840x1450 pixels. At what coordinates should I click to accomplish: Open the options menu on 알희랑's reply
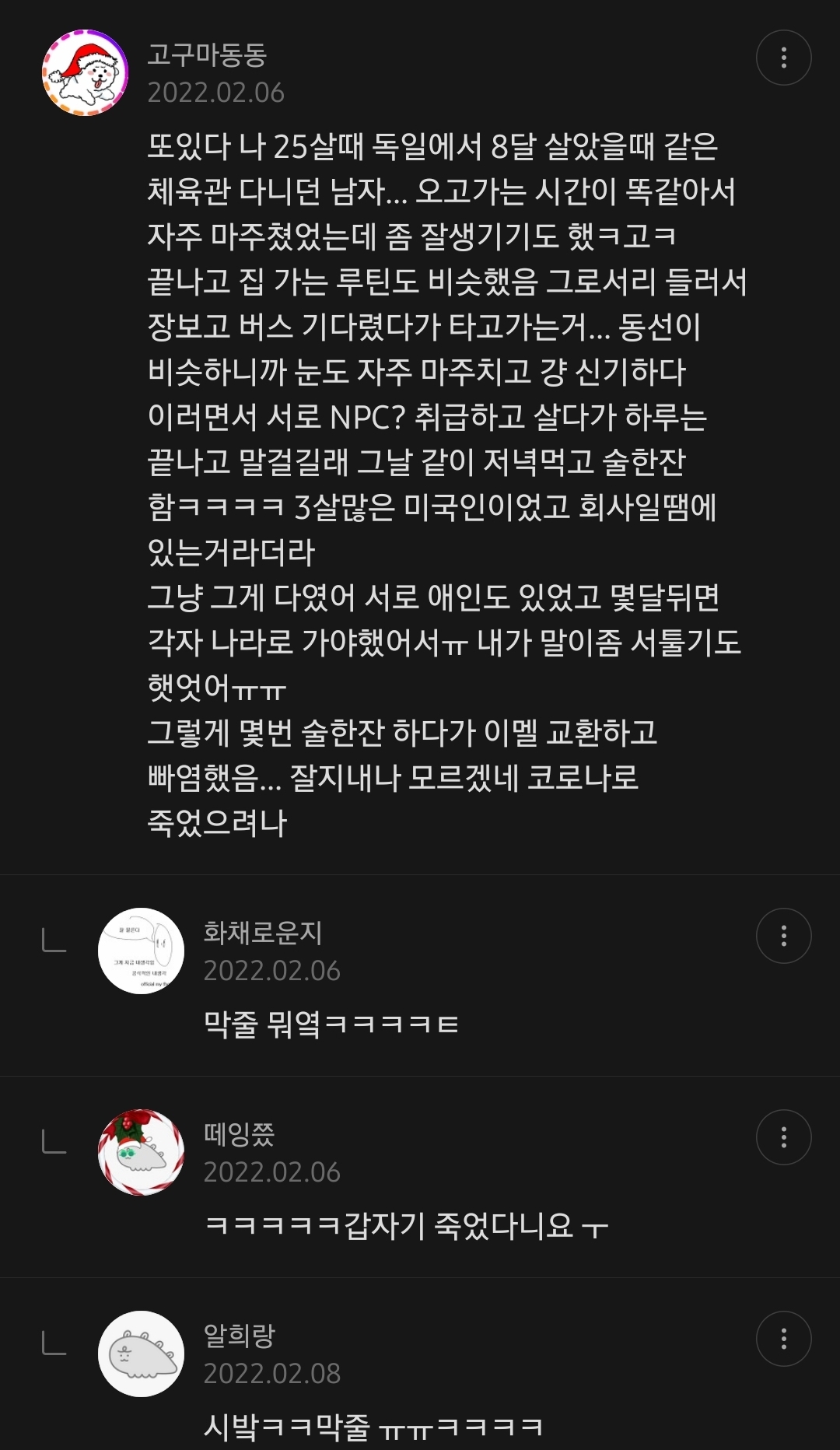(783, 1339)
